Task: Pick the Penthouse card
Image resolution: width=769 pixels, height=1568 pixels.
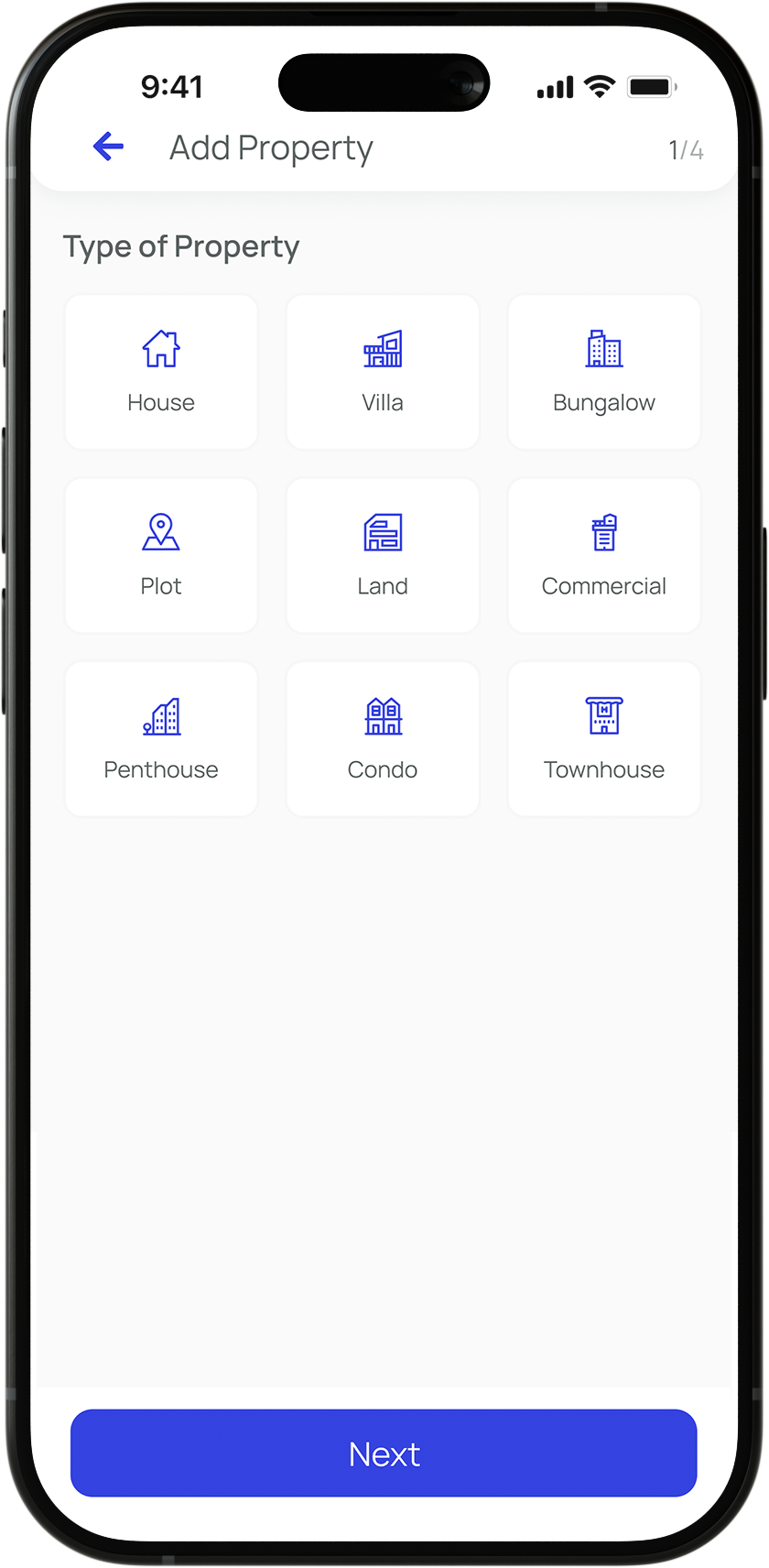Action: tap(161, 738)
